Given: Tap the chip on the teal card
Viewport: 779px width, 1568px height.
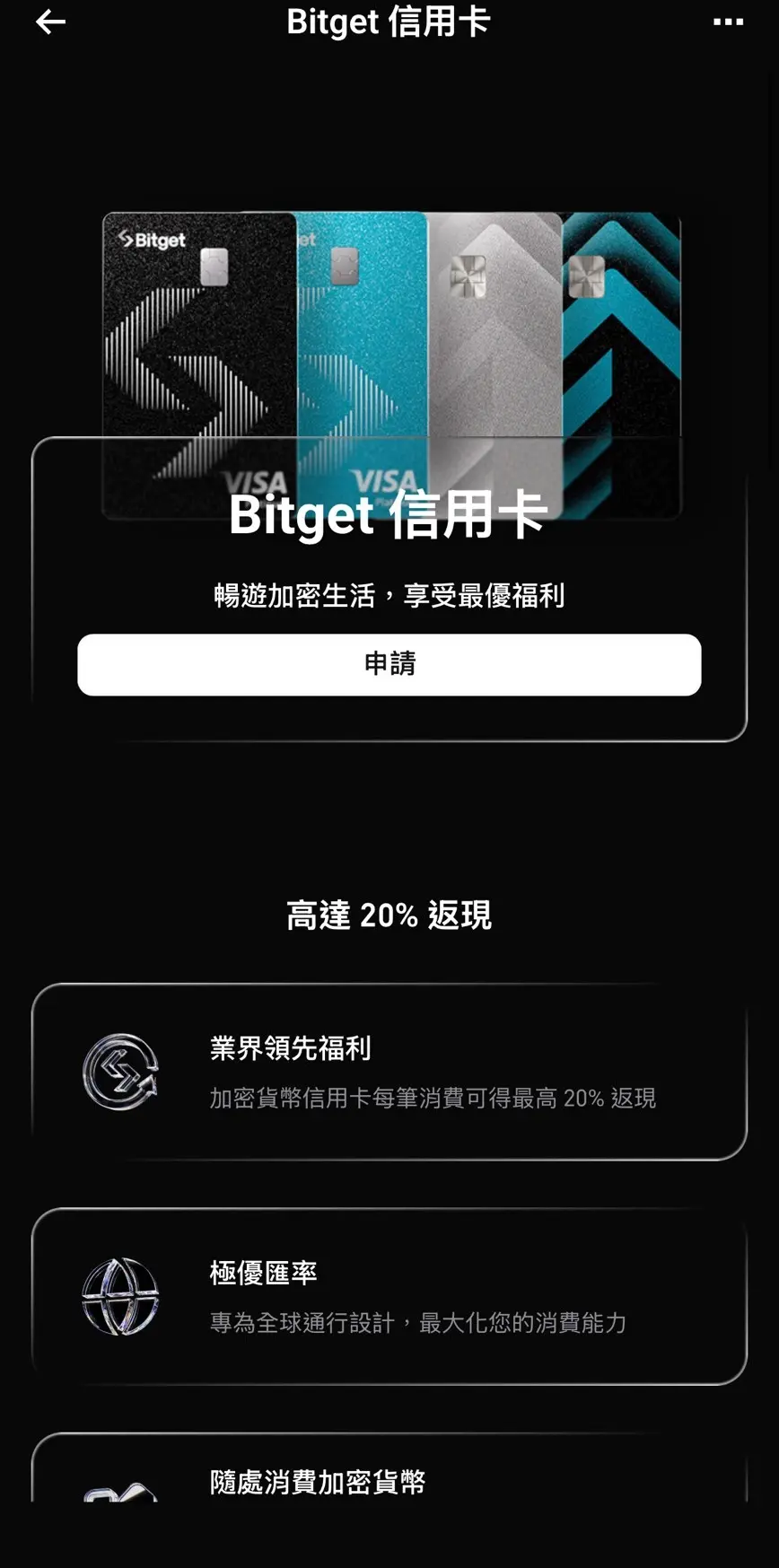Looking at the screenshot, I should [346, 265].
